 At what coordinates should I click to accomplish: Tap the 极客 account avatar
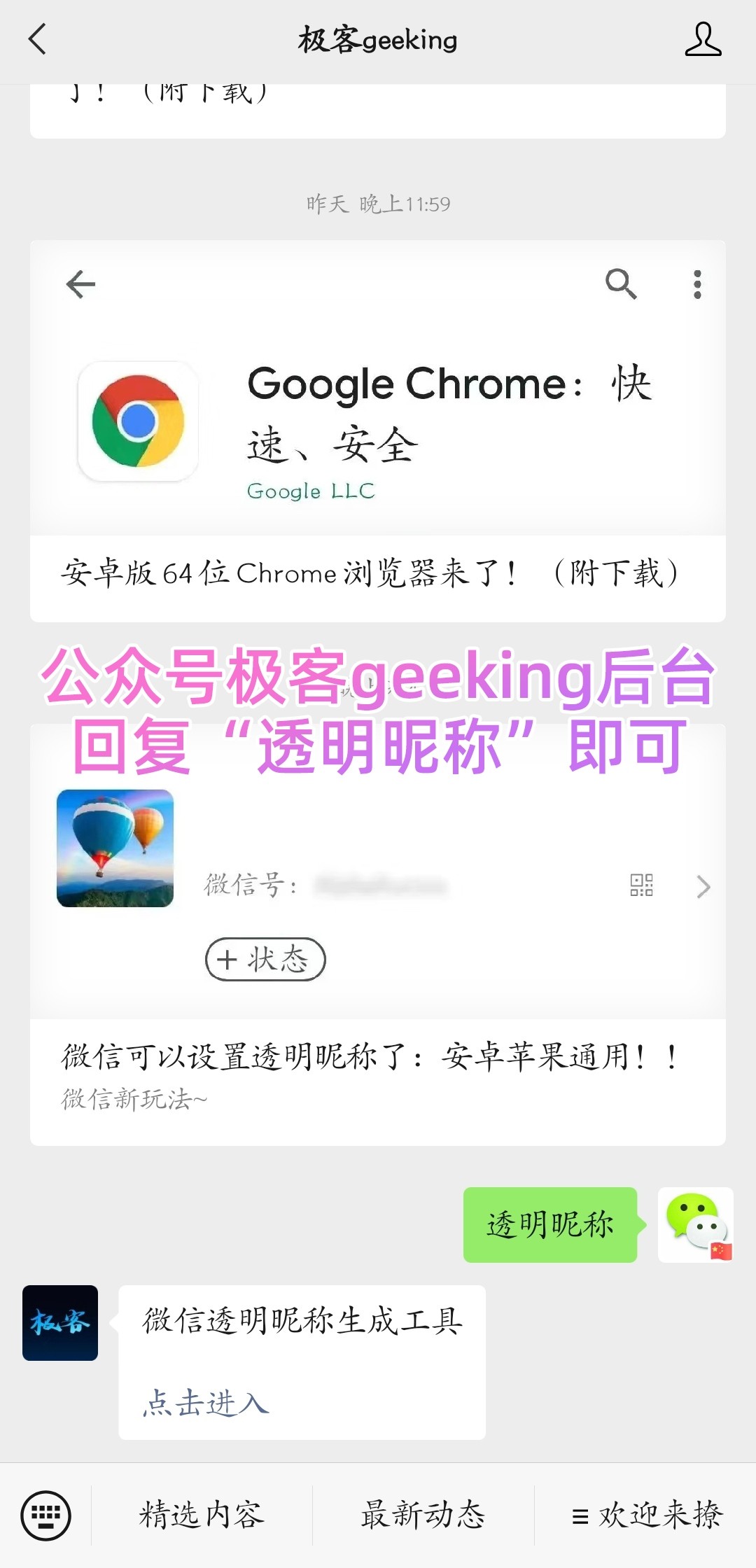(60, 1322)
